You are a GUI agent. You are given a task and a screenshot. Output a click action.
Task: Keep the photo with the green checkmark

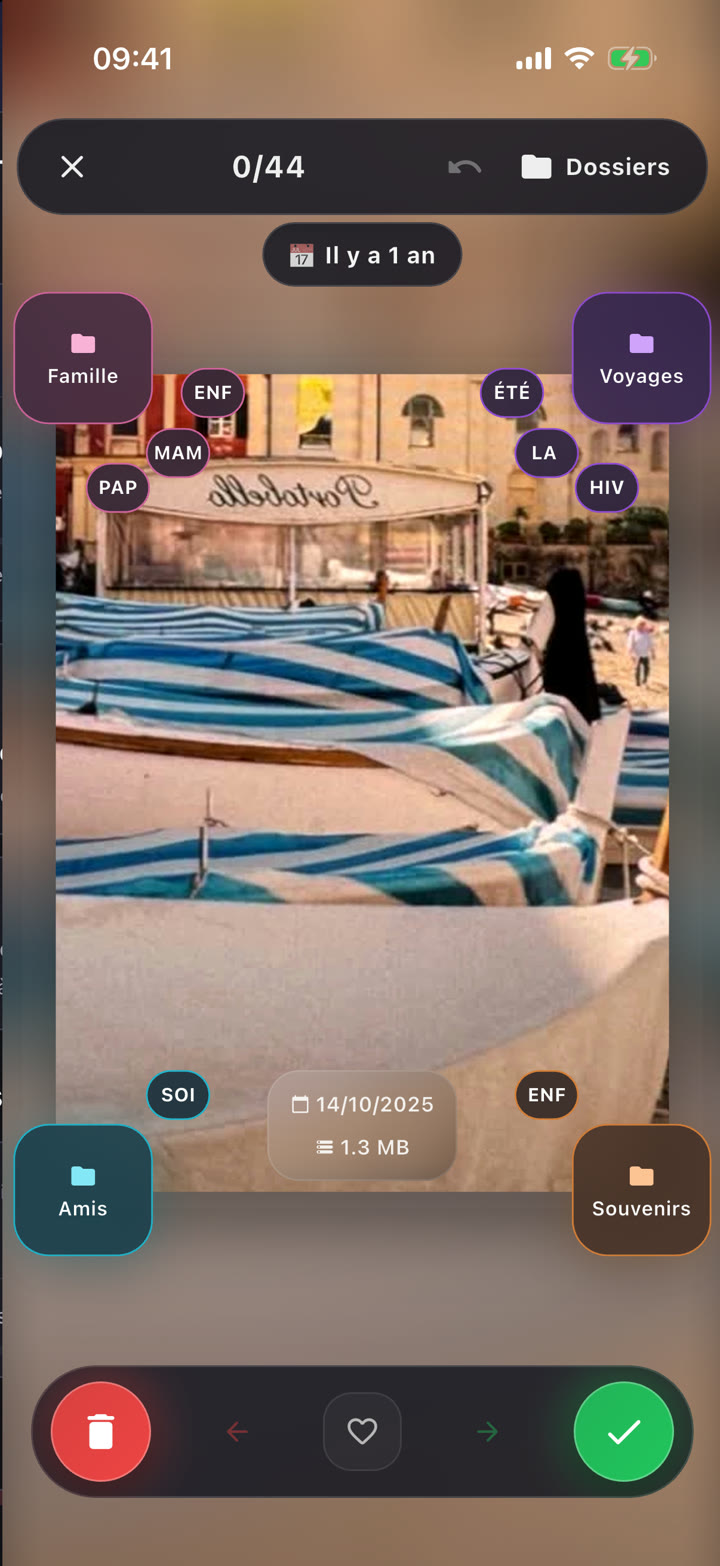point(623,1432)
